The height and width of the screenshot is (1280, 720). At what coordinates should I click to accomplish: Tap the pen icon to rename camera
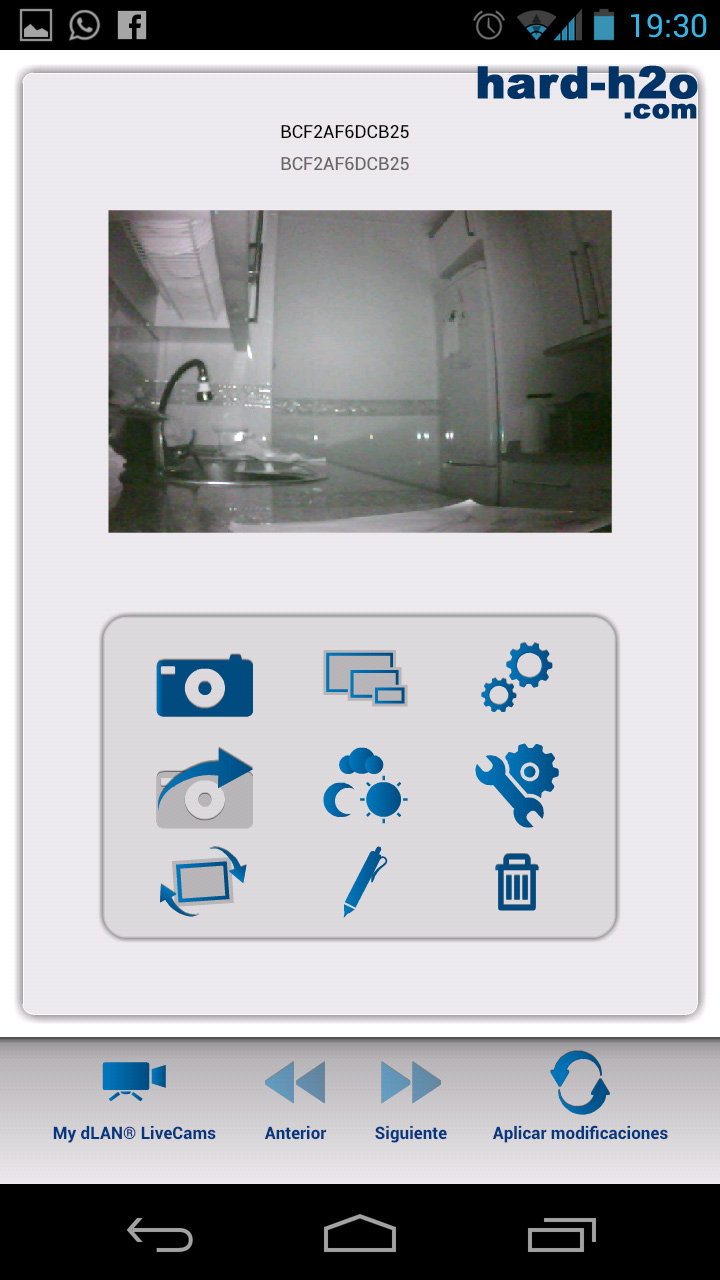point(365,882)
